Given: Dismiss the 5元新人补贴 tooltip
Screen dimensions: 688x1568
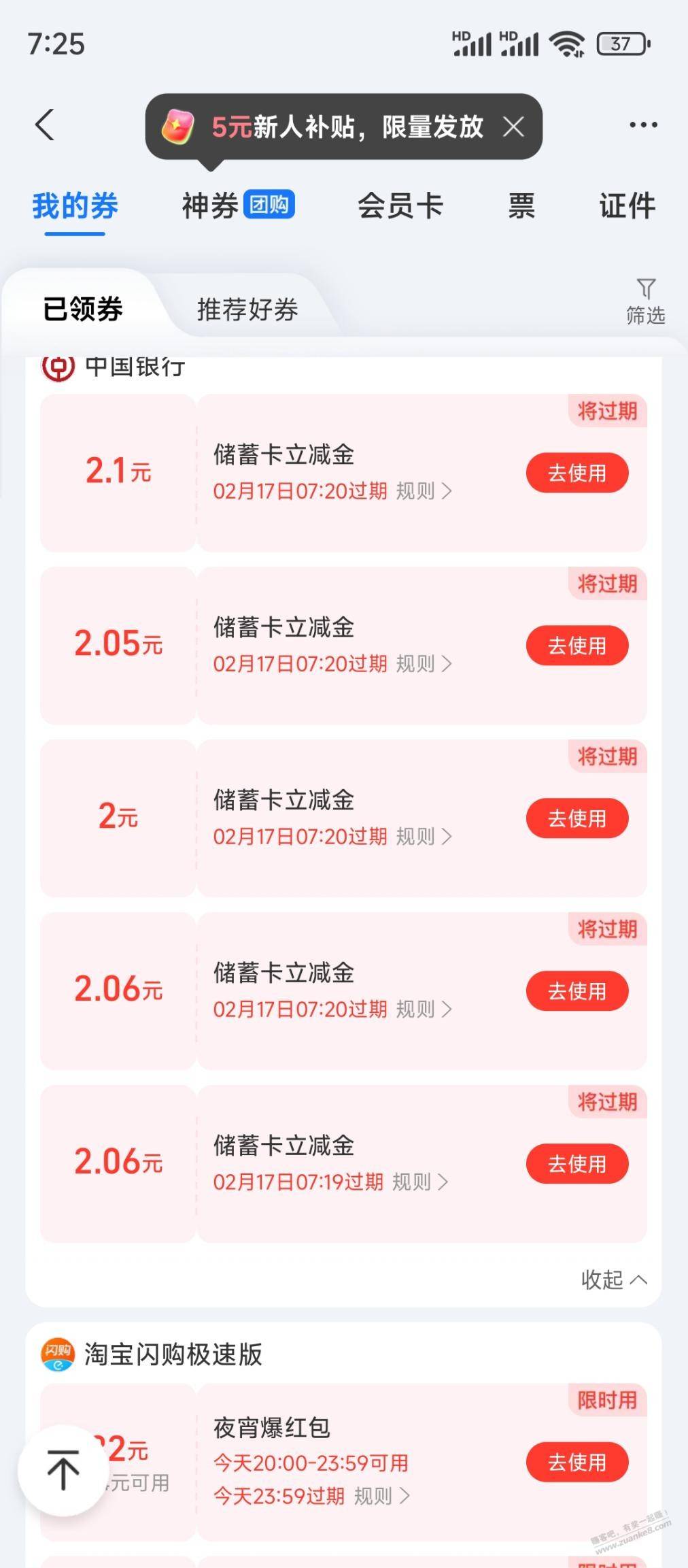Looking at the screenshot, I should (514, 127).
